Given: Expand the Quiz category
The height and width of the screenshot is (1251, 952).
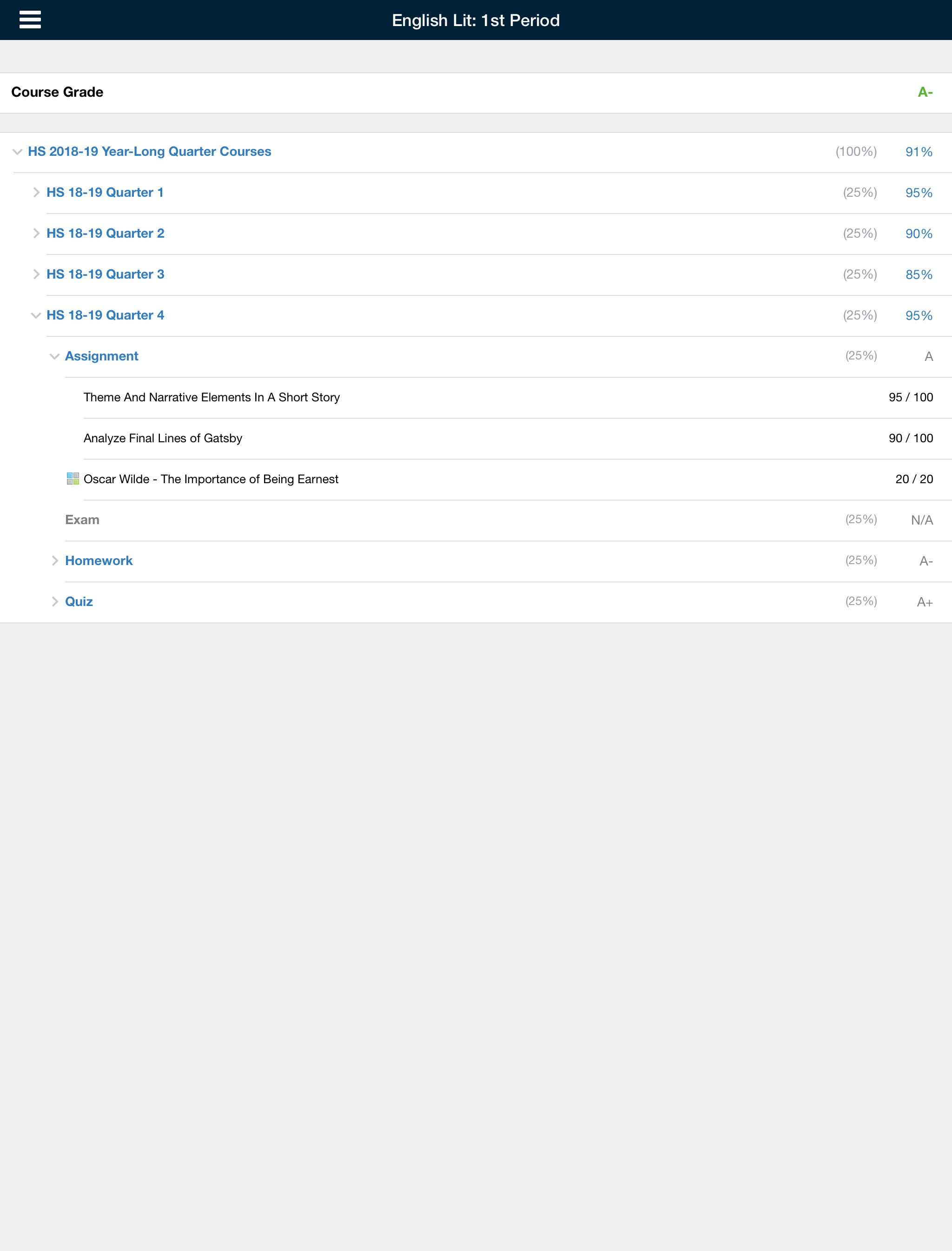Looking at the screenshot, I should (x=55, y=601).
